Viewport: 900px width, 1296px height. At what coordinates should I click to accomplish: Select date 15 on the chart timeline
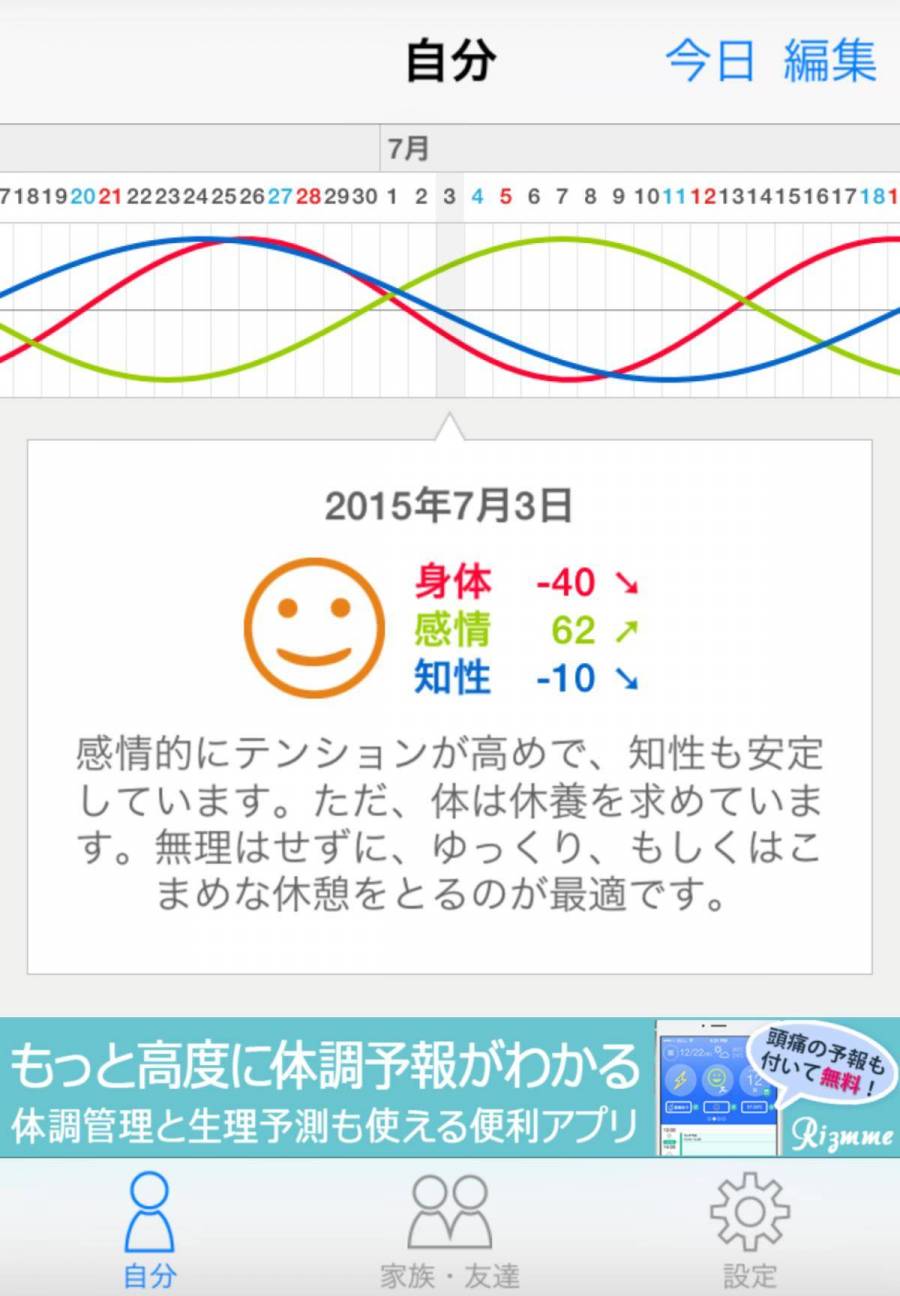tap(788, 197)
